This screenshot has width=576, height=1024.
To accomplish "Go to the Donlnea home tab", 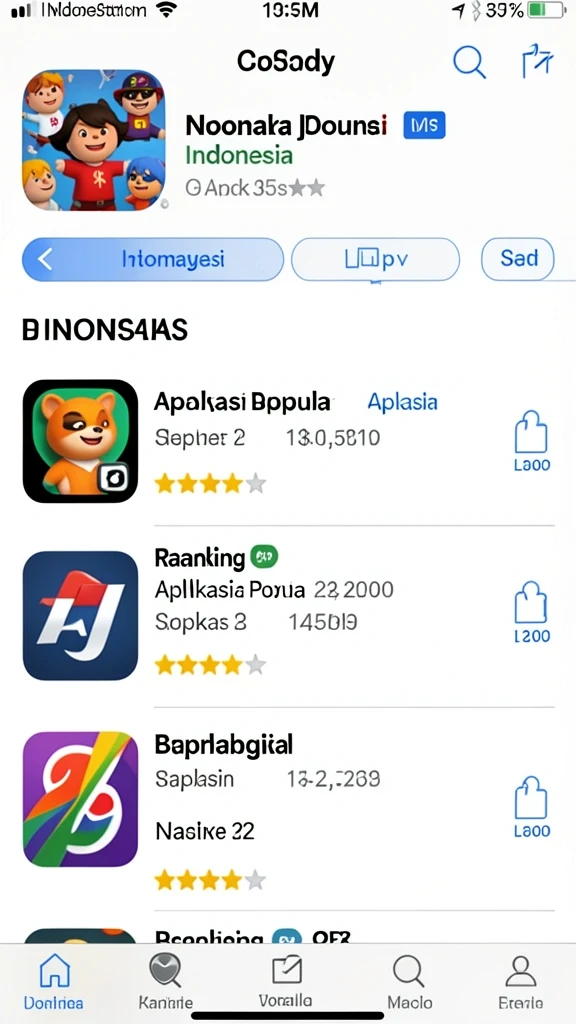I will [54, 982].
